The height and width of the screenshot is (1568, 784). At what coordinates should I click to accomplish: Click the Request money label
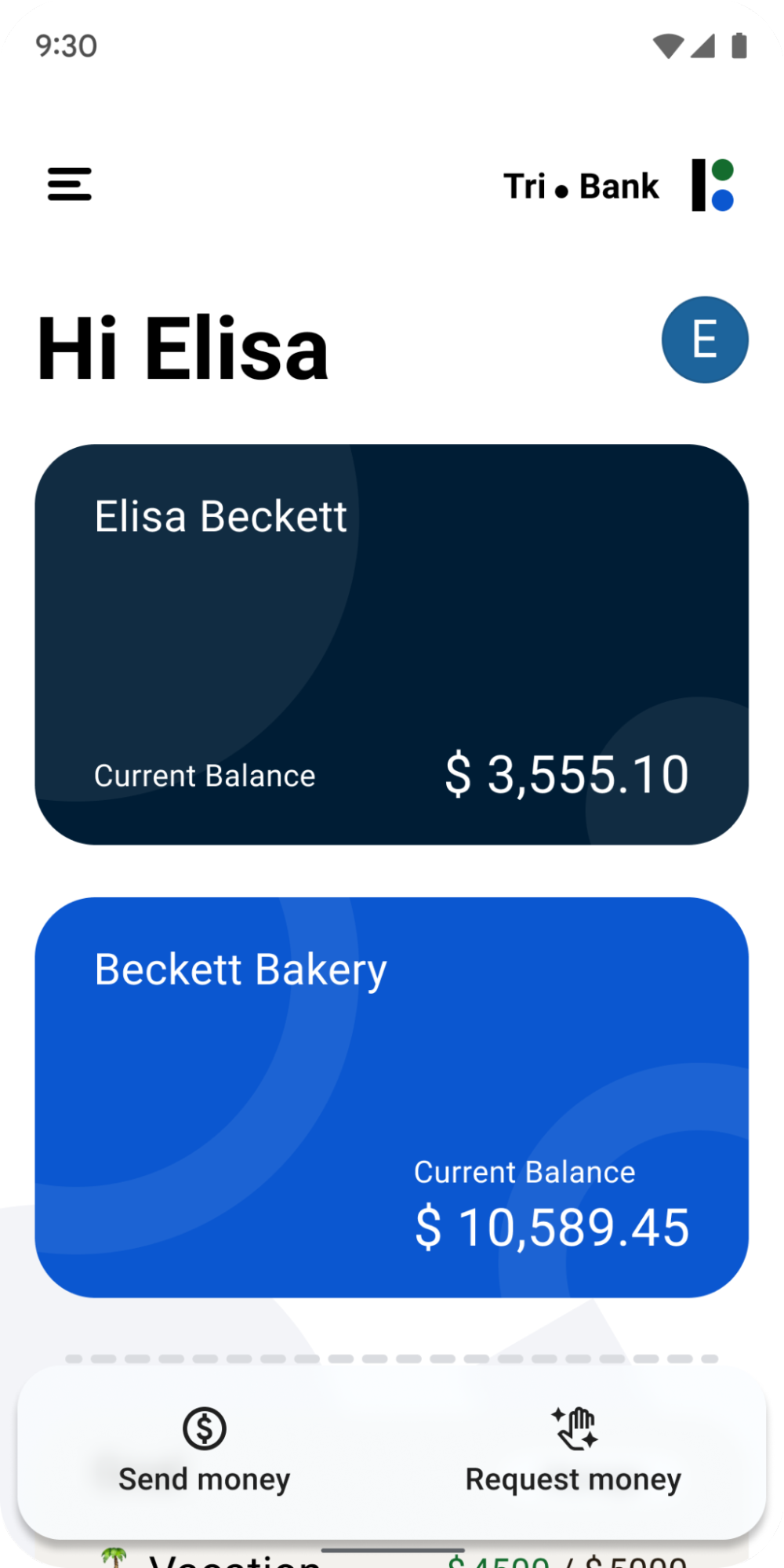click(572, 1478)
